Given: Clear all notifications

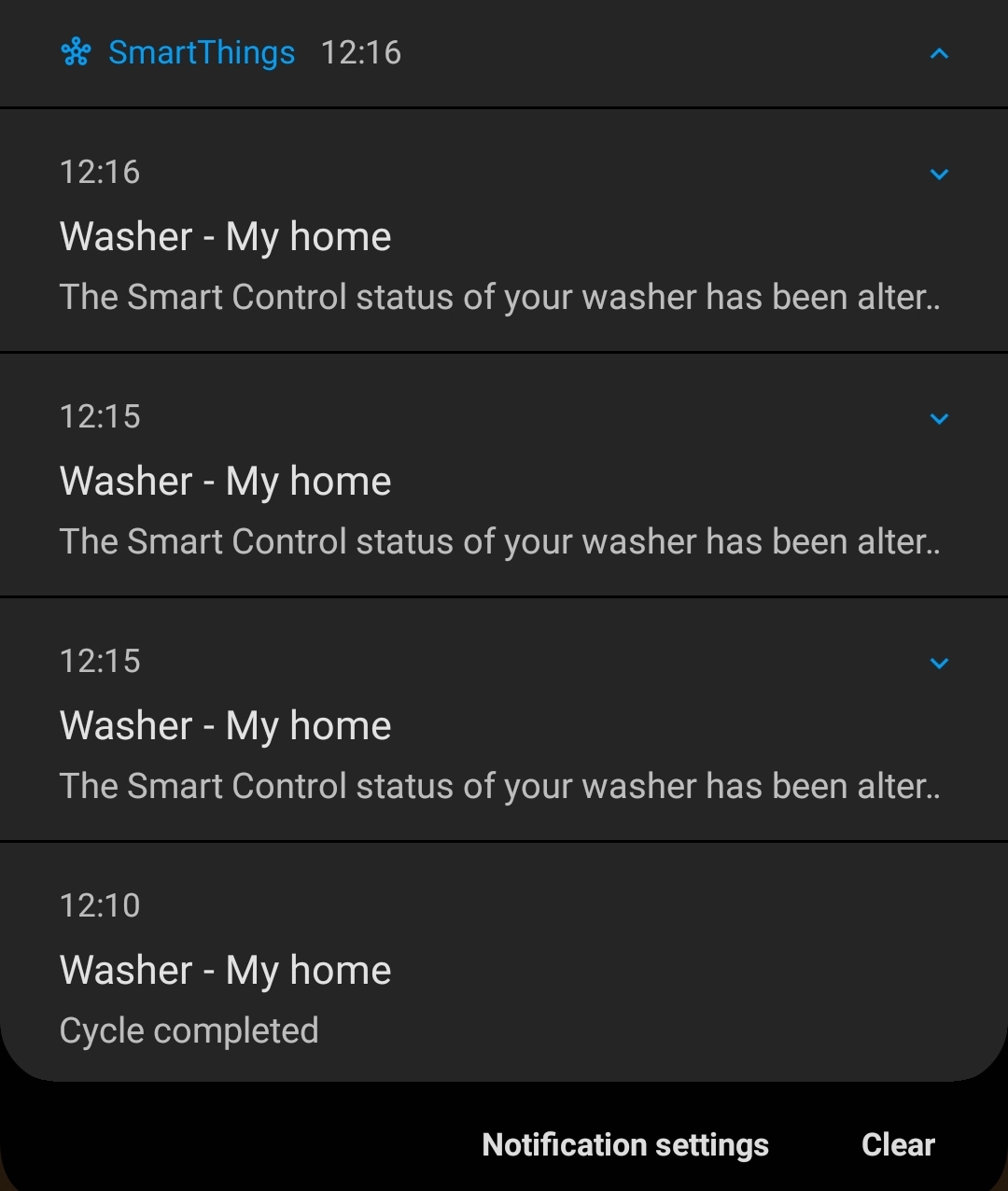Looking at the screenshot, I should (x=898, y=1144).
